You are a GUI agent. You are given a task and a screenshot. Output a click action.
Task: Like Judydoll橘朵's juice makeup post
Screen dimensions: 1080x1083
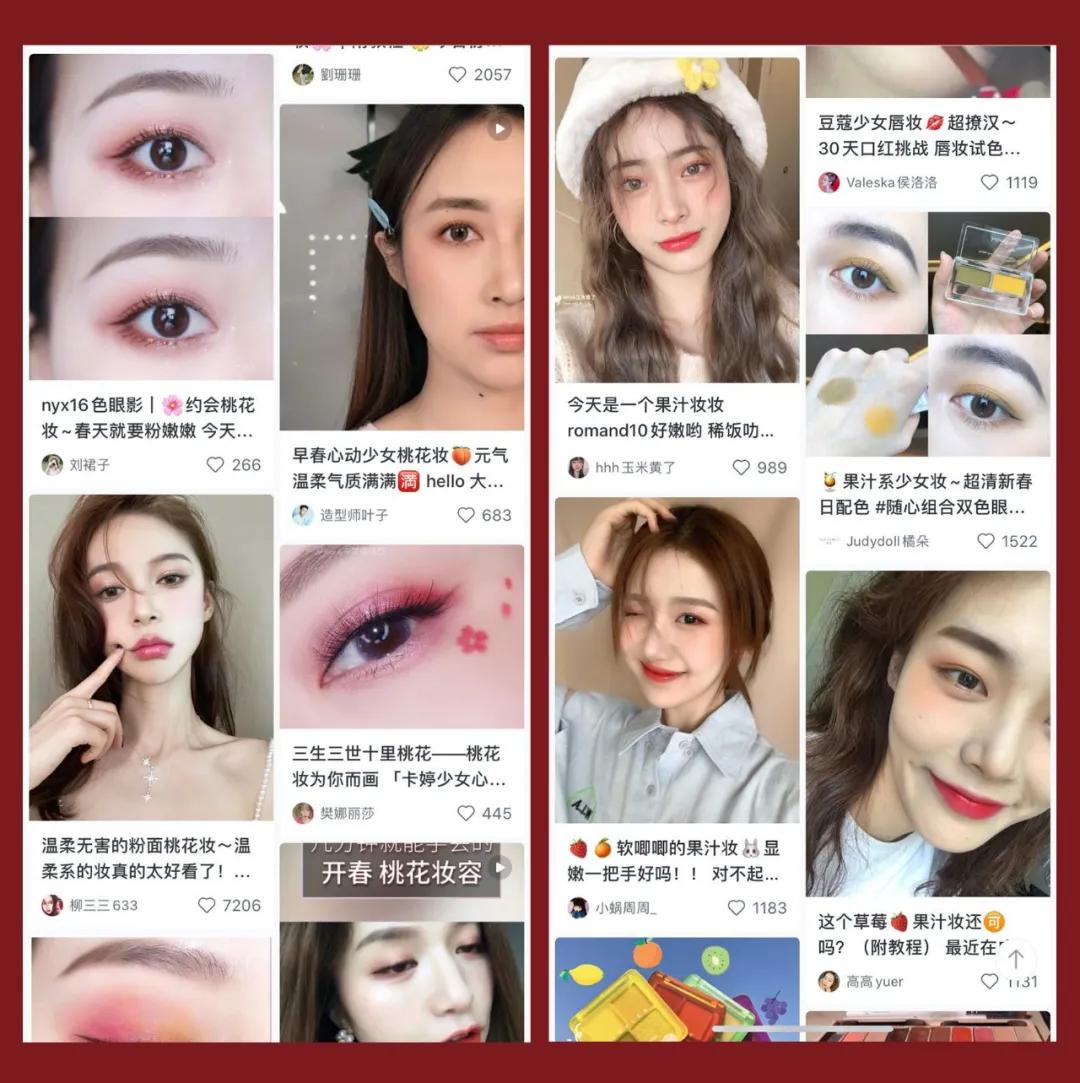984,540
